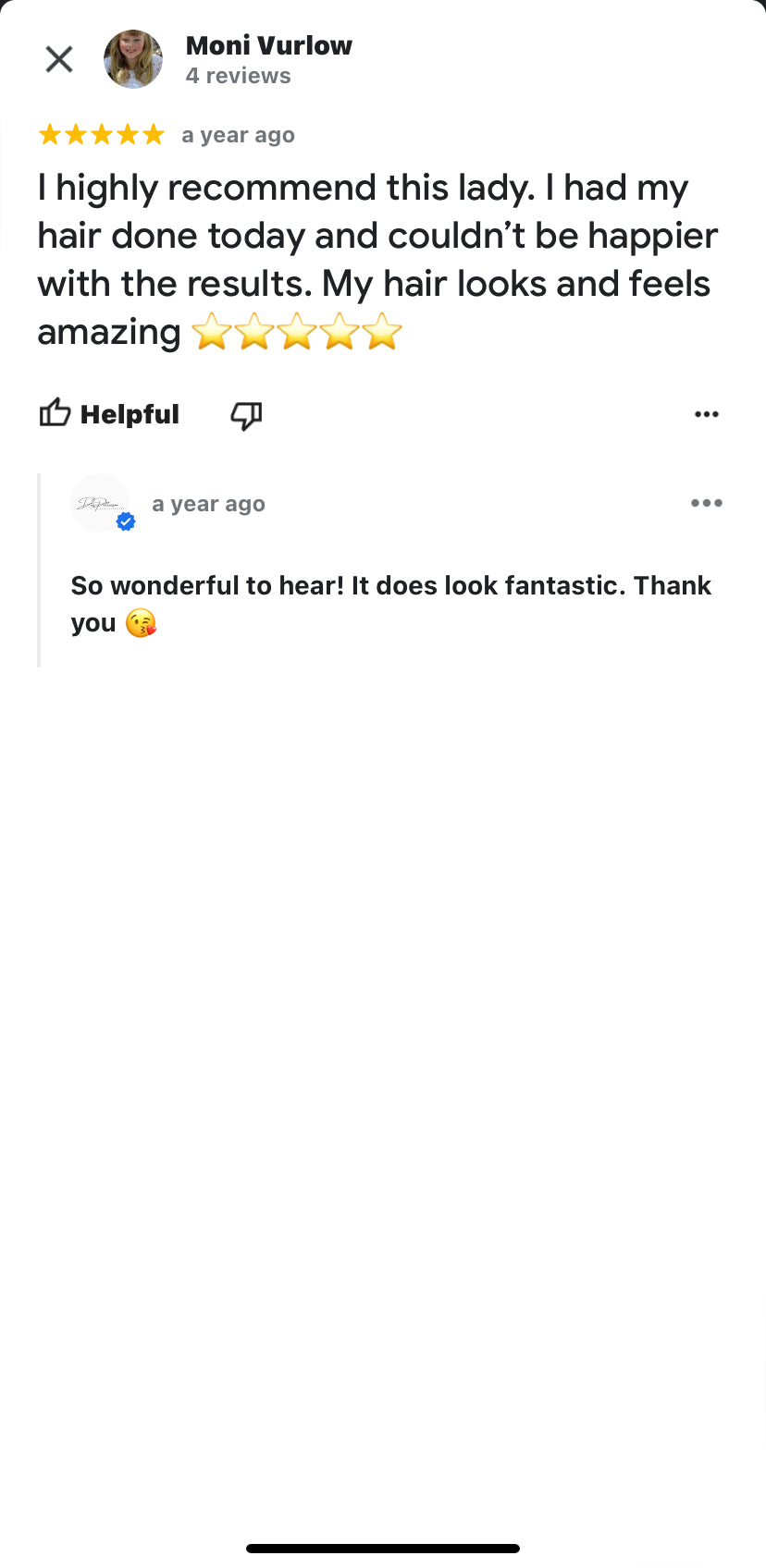Viewport: 766px width, 1568px height.
Task: Tap the thumbs-down icon on the review
Action: [x=246, y=415]
